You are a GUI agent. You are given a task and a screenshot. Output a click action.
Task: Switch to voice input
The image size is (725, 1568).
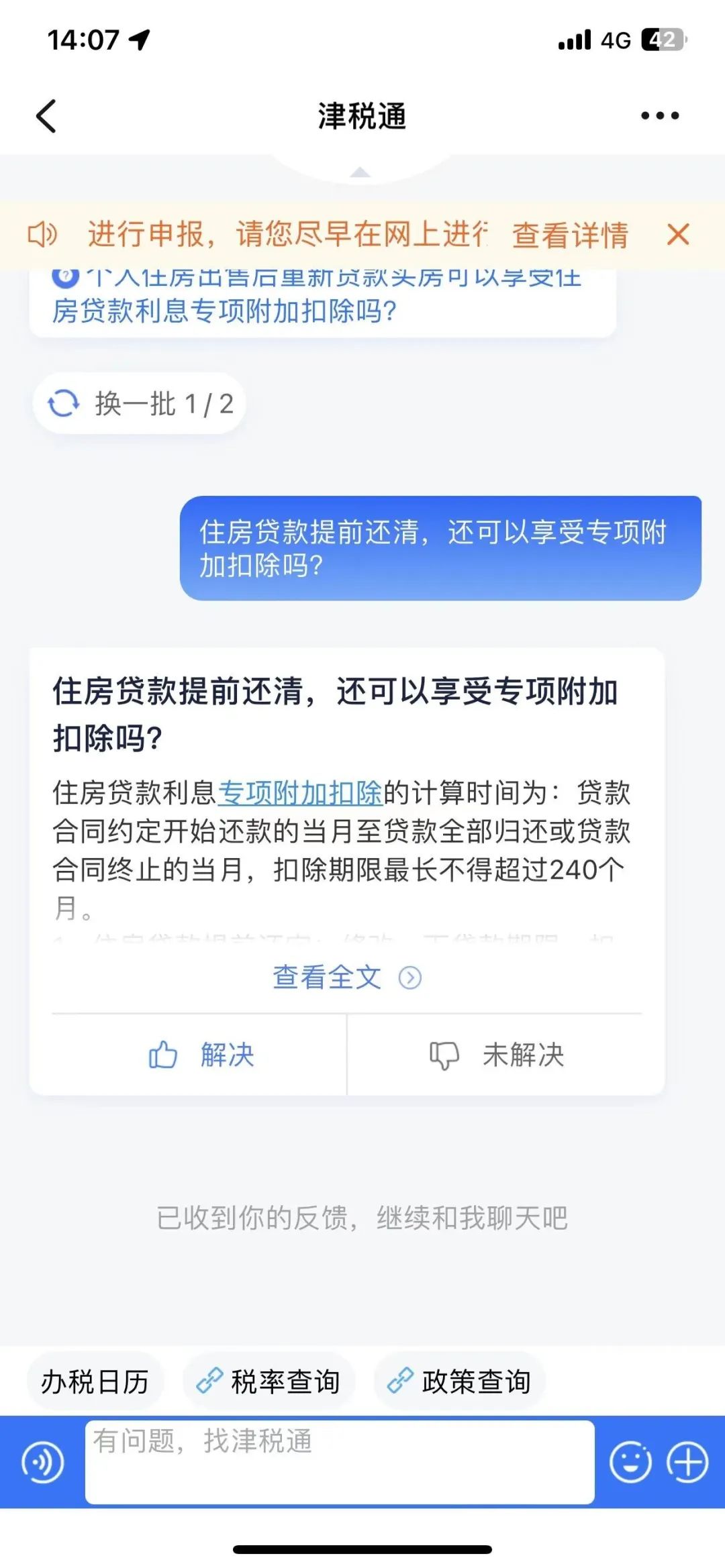click(43, 1463)
